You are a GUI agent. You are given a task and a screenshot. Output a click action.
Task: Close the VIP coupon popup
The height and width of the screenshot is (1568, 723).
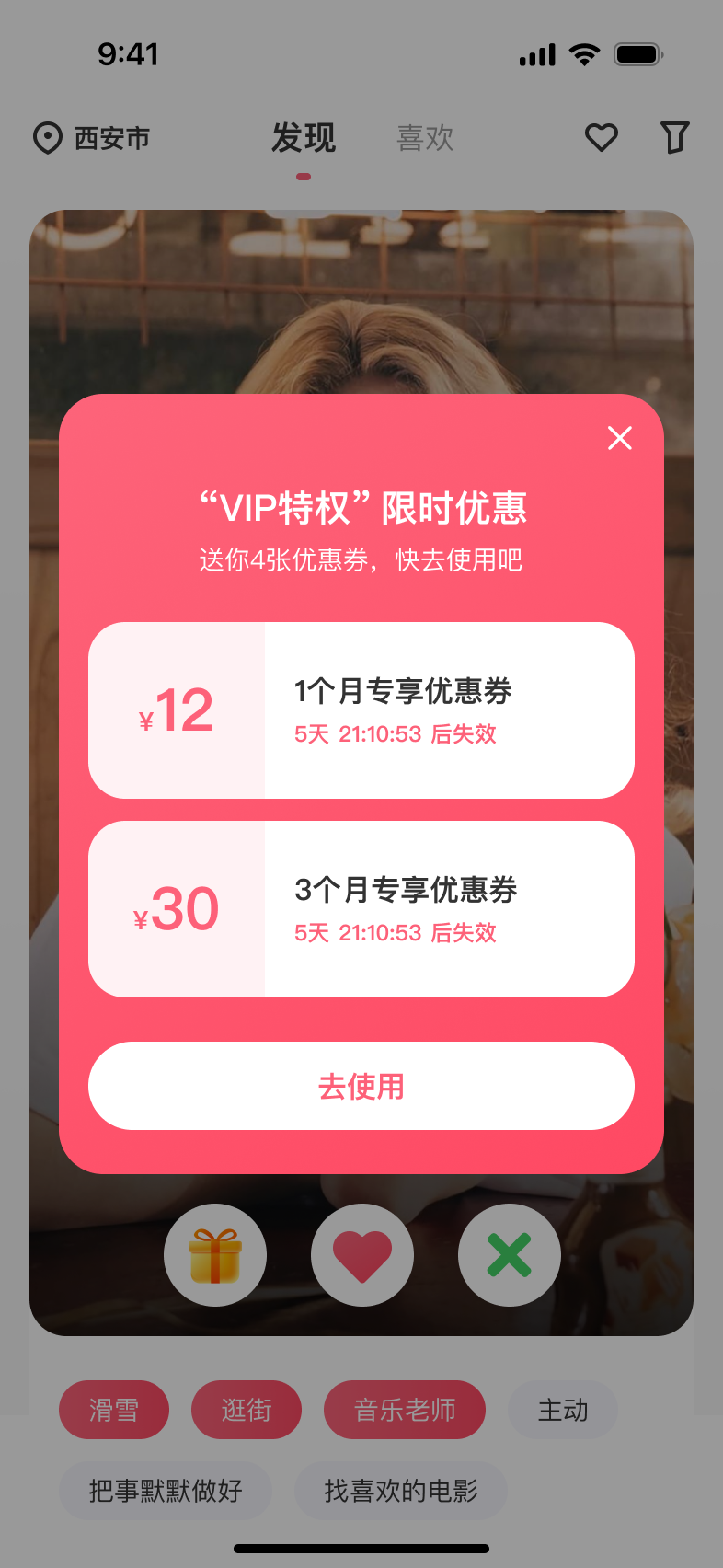[620, 438]
